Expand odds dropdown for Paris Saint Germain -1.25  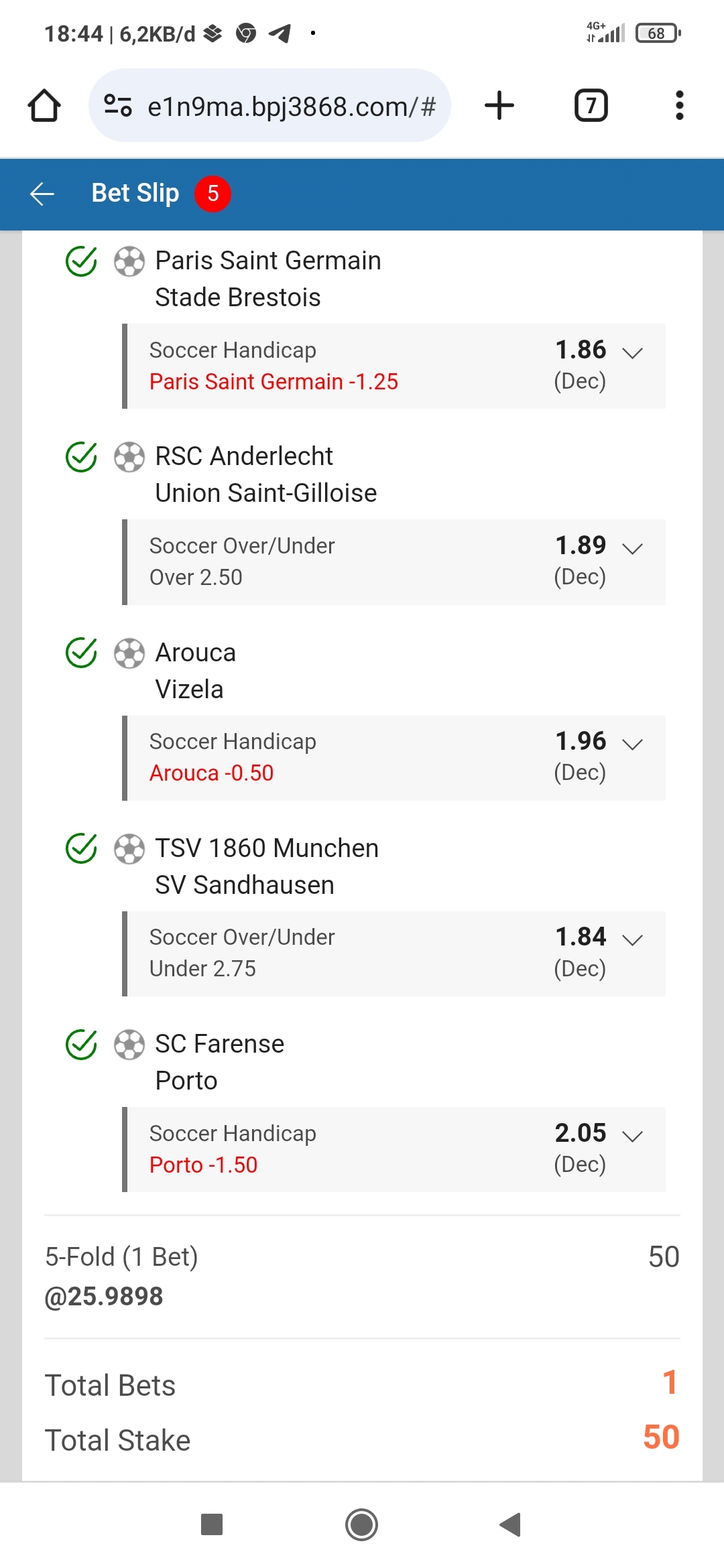pos(632,352)
